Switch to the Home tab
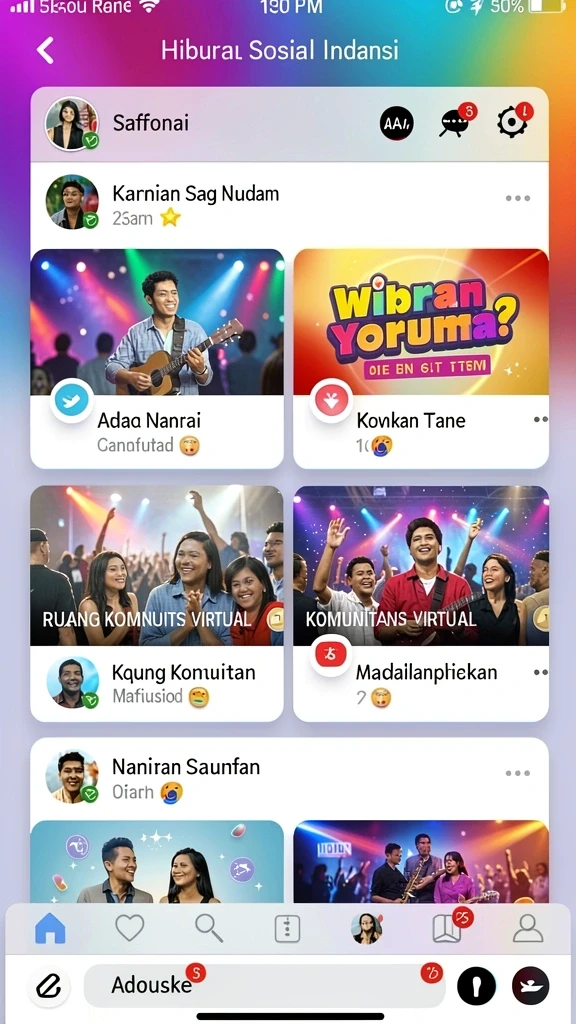 pos(50,928)
